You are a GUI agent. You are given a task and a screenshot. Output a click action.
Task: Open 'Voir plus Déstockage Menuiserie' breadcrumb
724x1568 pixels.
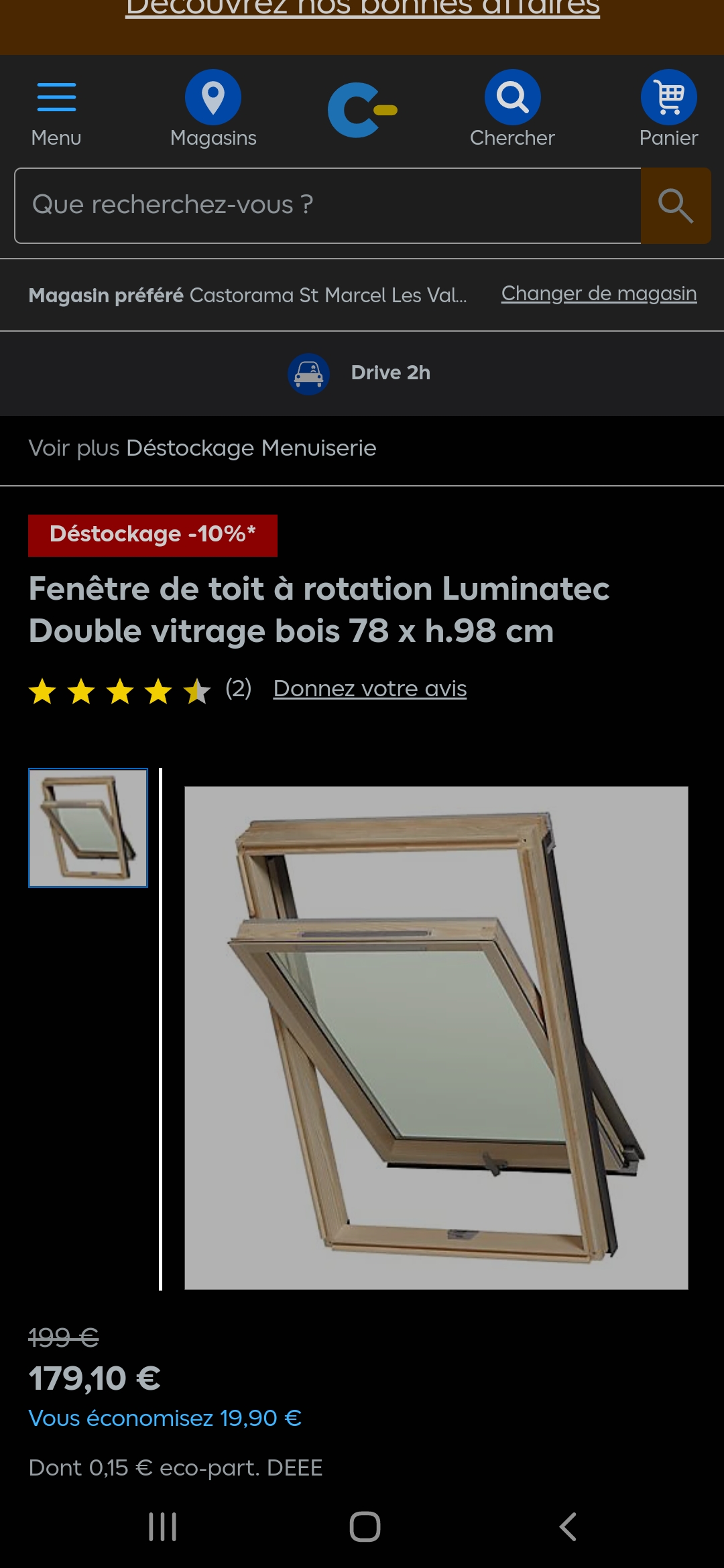pos(202,448)
